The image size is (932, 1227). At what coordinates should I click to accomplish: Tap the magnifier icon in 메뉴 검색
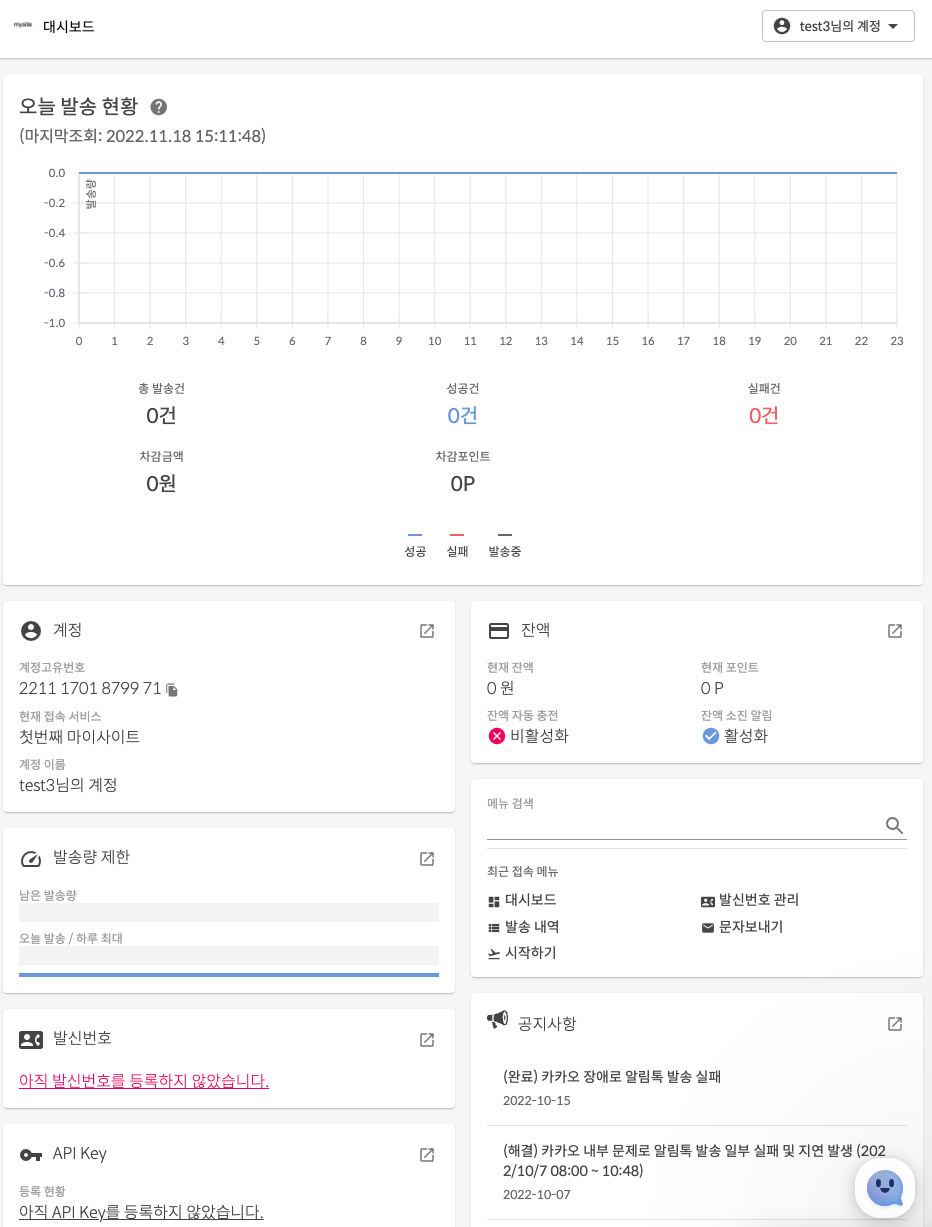895,826
